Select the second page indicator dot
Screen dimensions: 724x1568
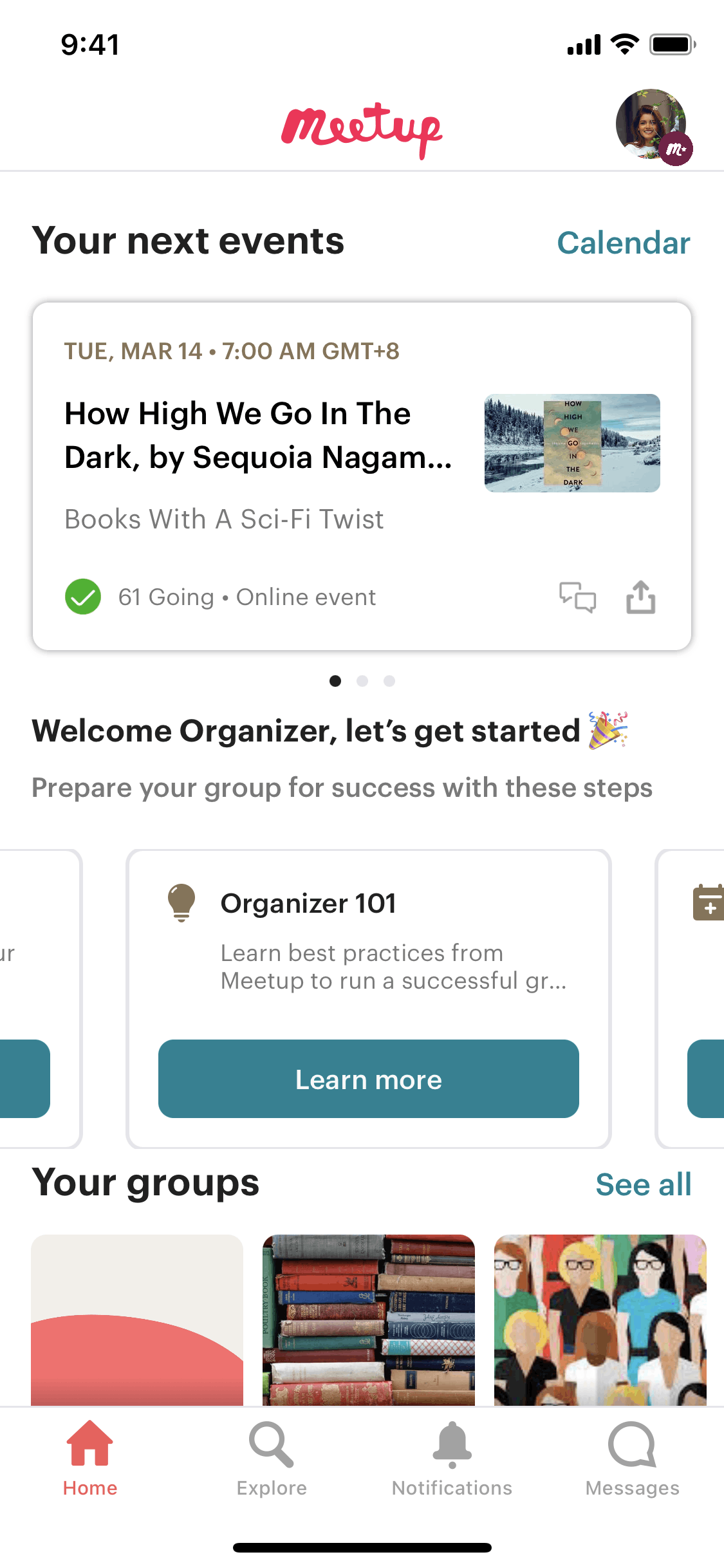coord(362,681)
